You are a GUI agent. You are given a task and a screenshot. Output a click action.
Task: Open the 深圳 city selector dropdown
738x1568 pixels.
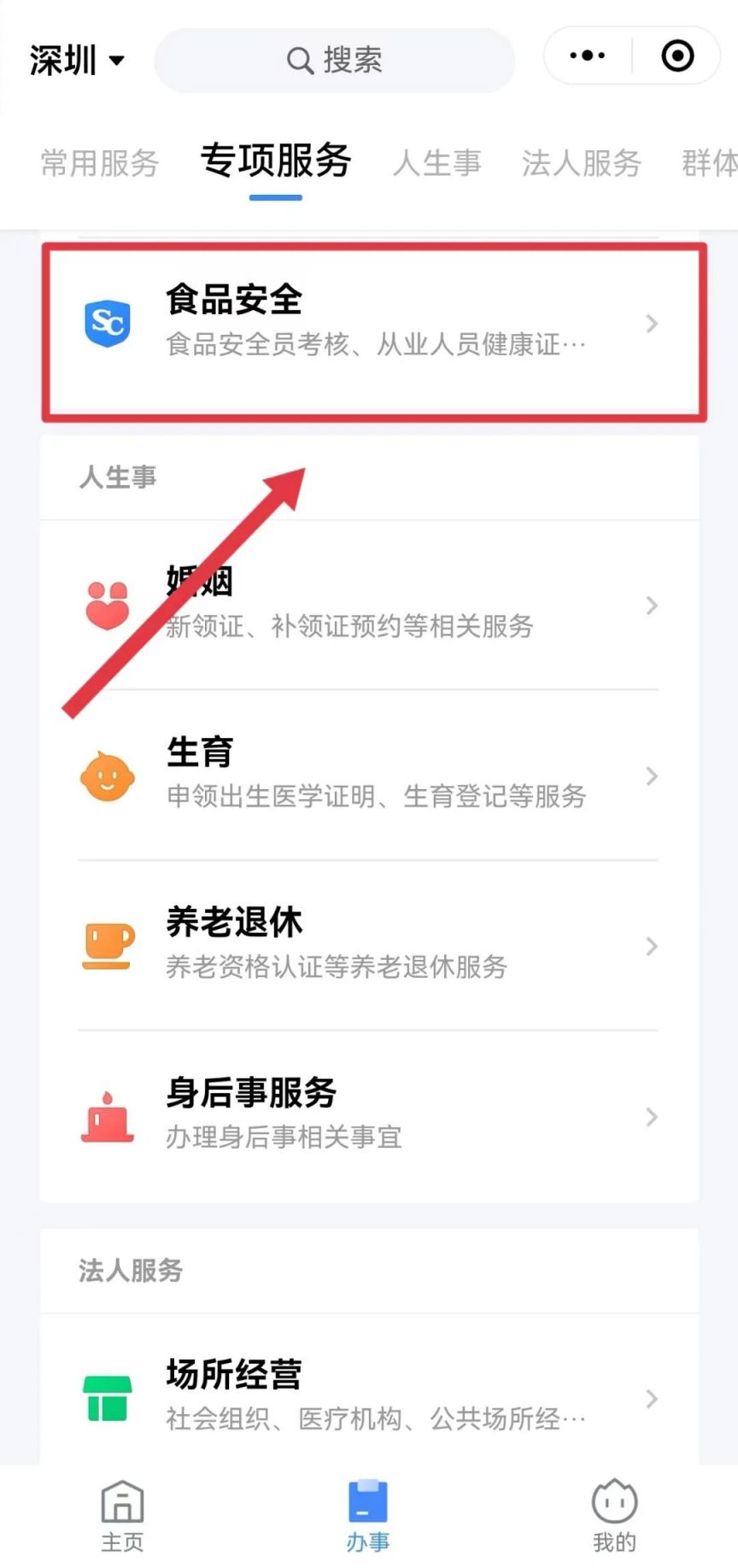pyautogui.click(x=77, y=60)
